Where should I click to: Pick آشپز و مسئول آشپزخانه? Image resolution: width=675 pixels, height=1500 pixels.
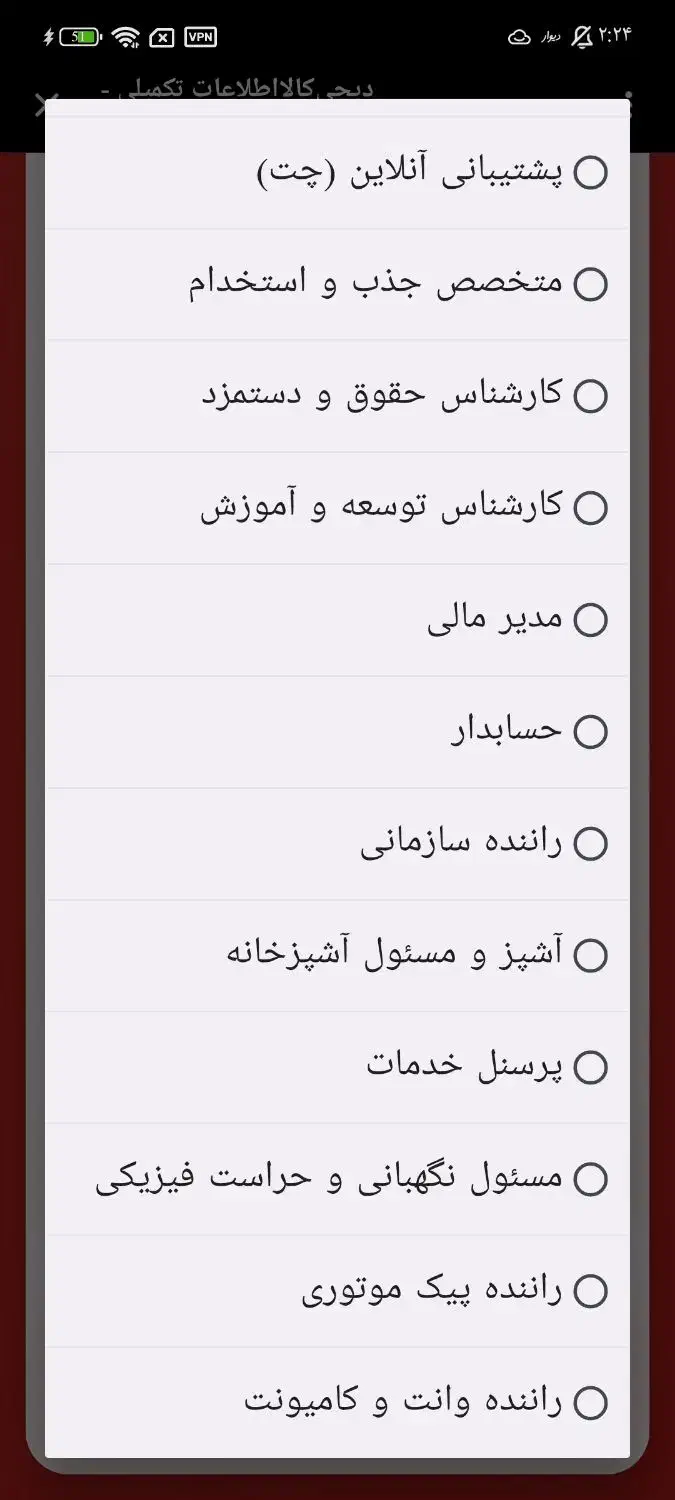point(338,956)
